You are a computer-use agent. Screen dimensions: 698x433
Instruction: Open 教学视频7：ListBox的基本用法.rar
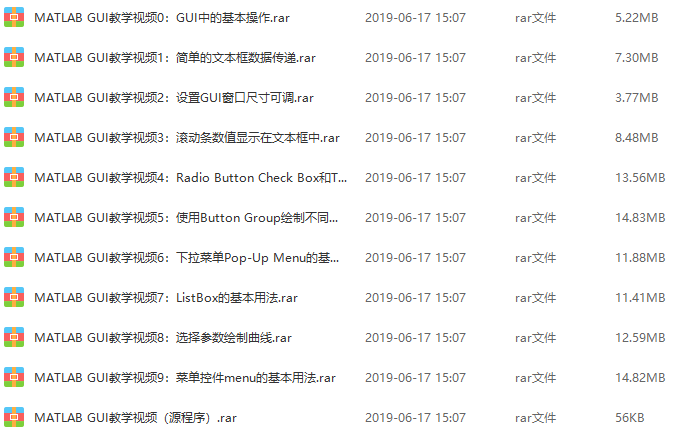pyautogui.click(x=166, y=297)
